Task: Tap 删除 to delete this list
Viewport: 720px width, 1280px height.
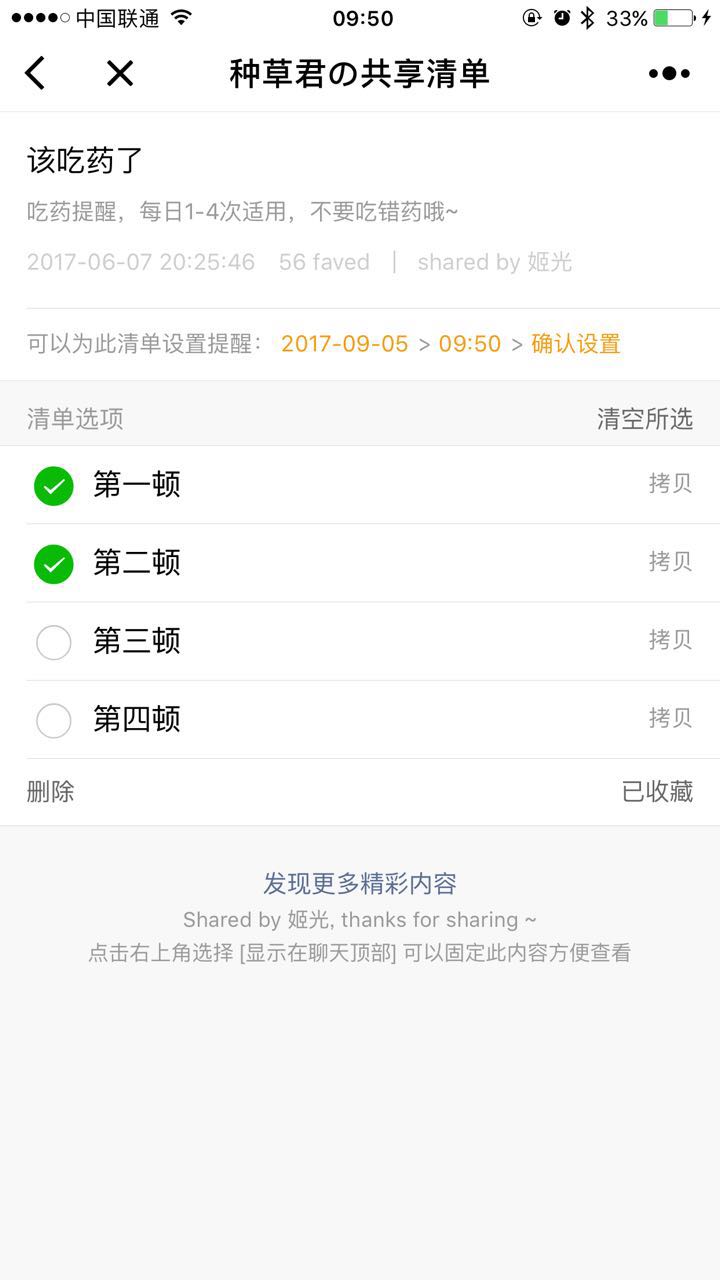Action: coord(51,792)
